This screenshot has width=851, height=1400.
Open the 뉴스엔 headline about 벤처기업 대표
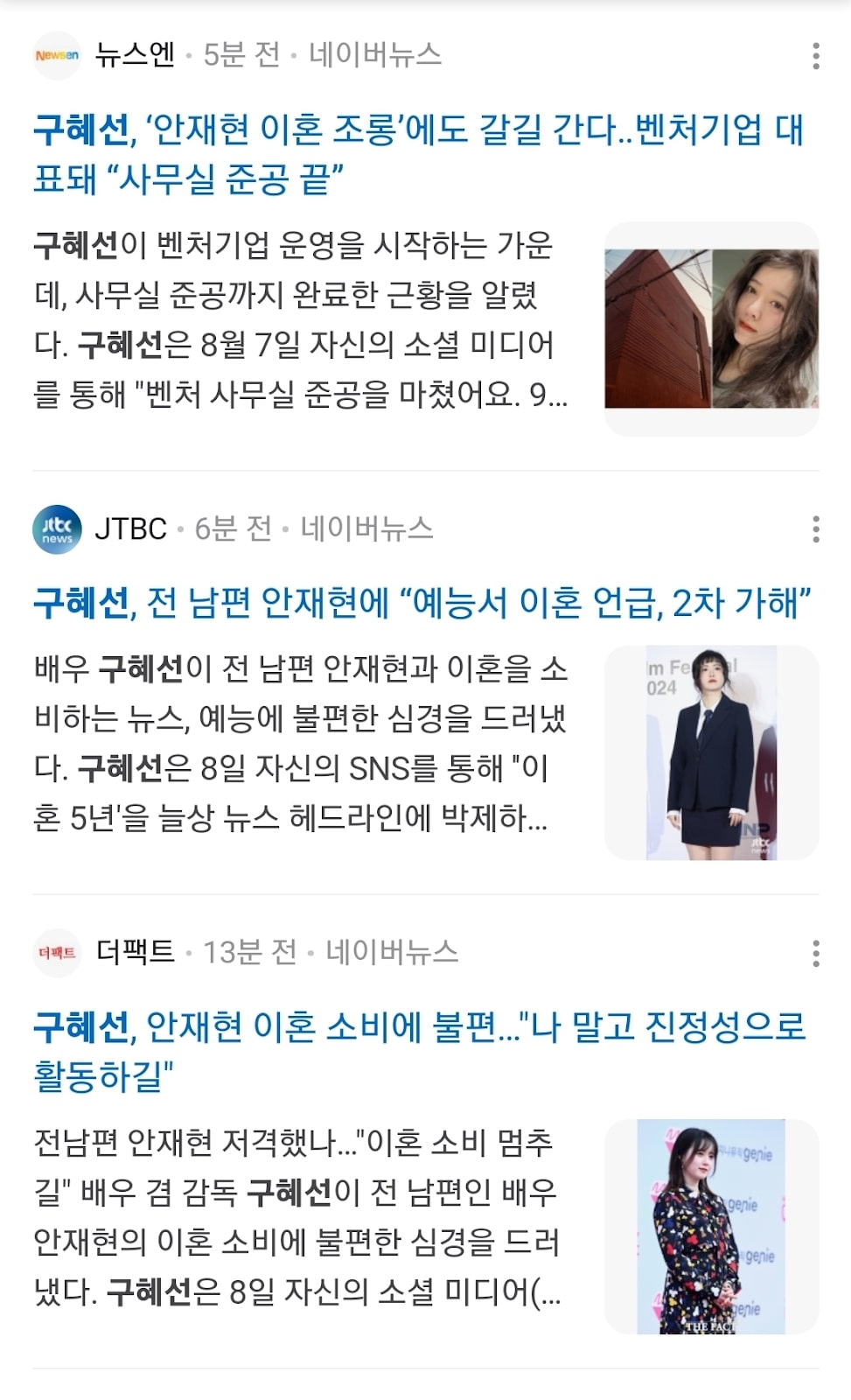418,155
